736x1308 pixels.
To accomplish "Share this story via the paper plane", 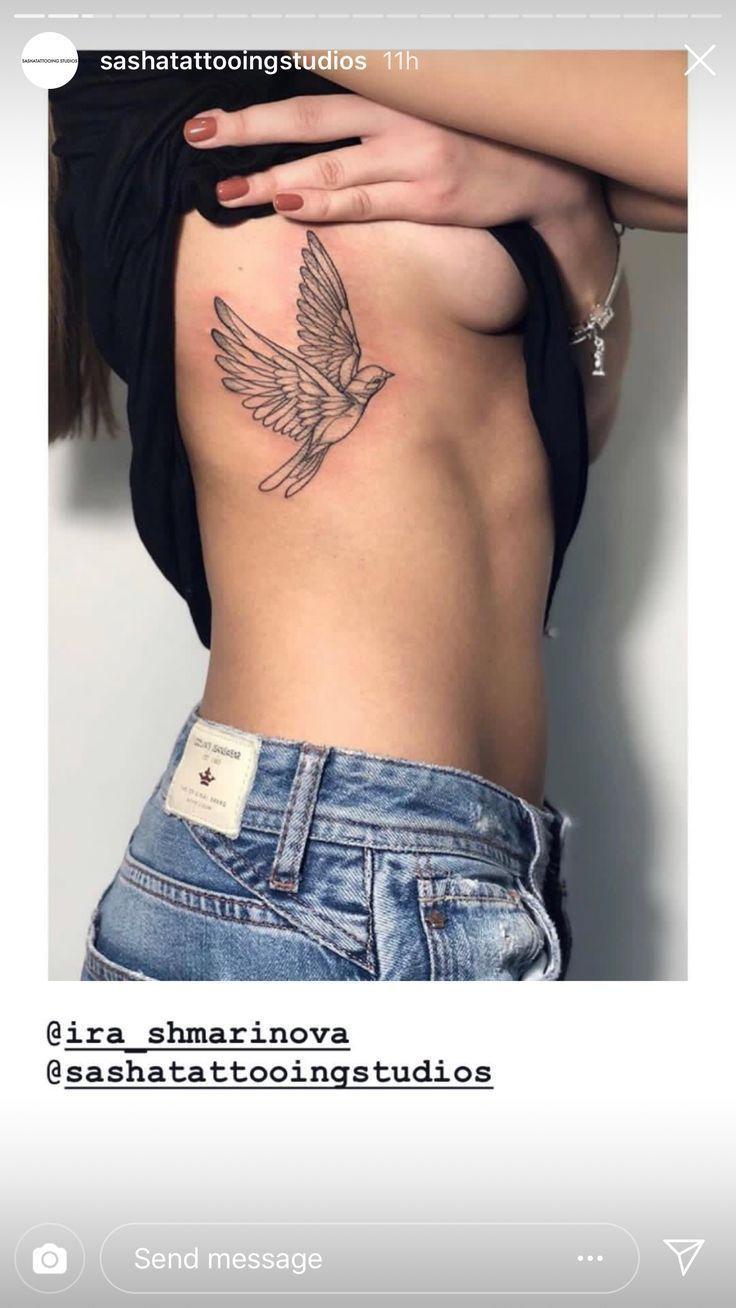I will point(684,1257).
